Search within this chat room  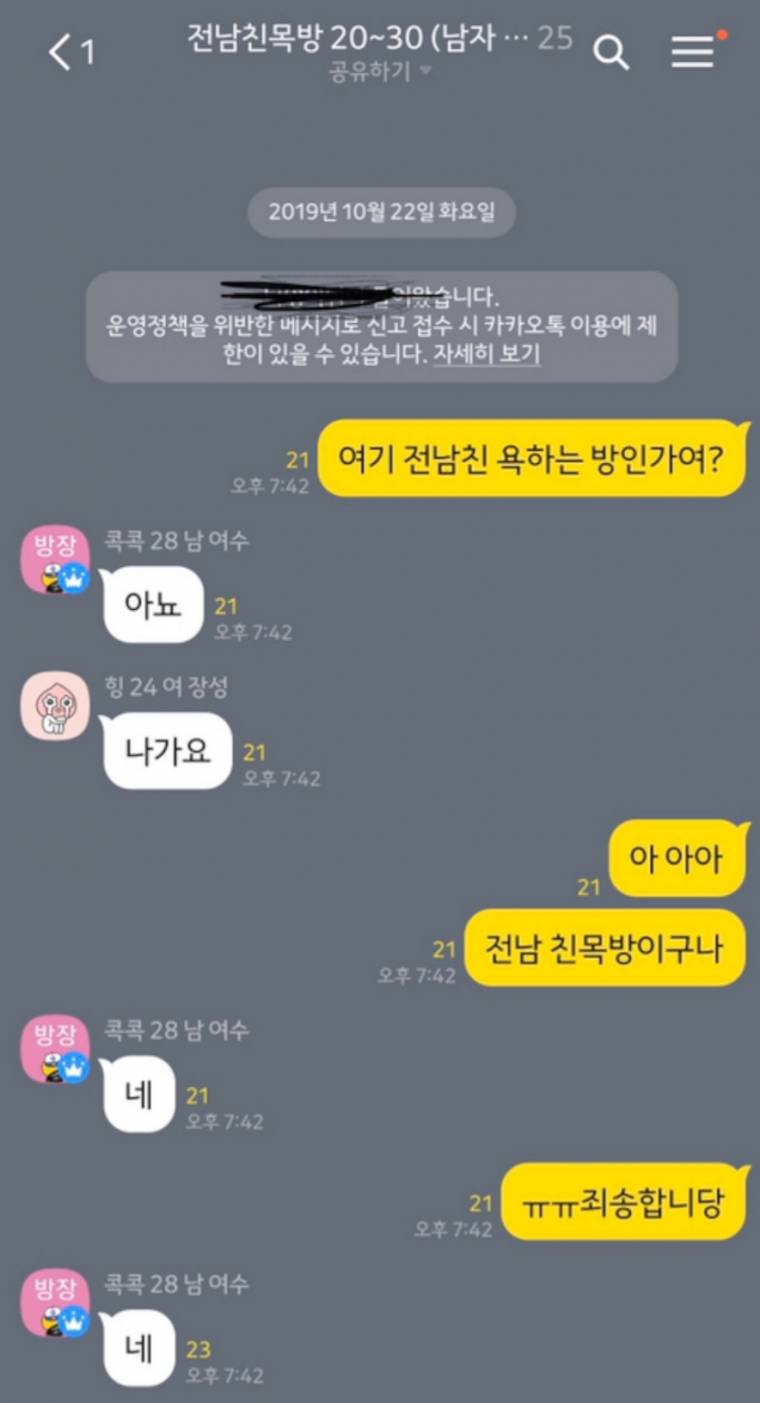[x=611, y=52]
